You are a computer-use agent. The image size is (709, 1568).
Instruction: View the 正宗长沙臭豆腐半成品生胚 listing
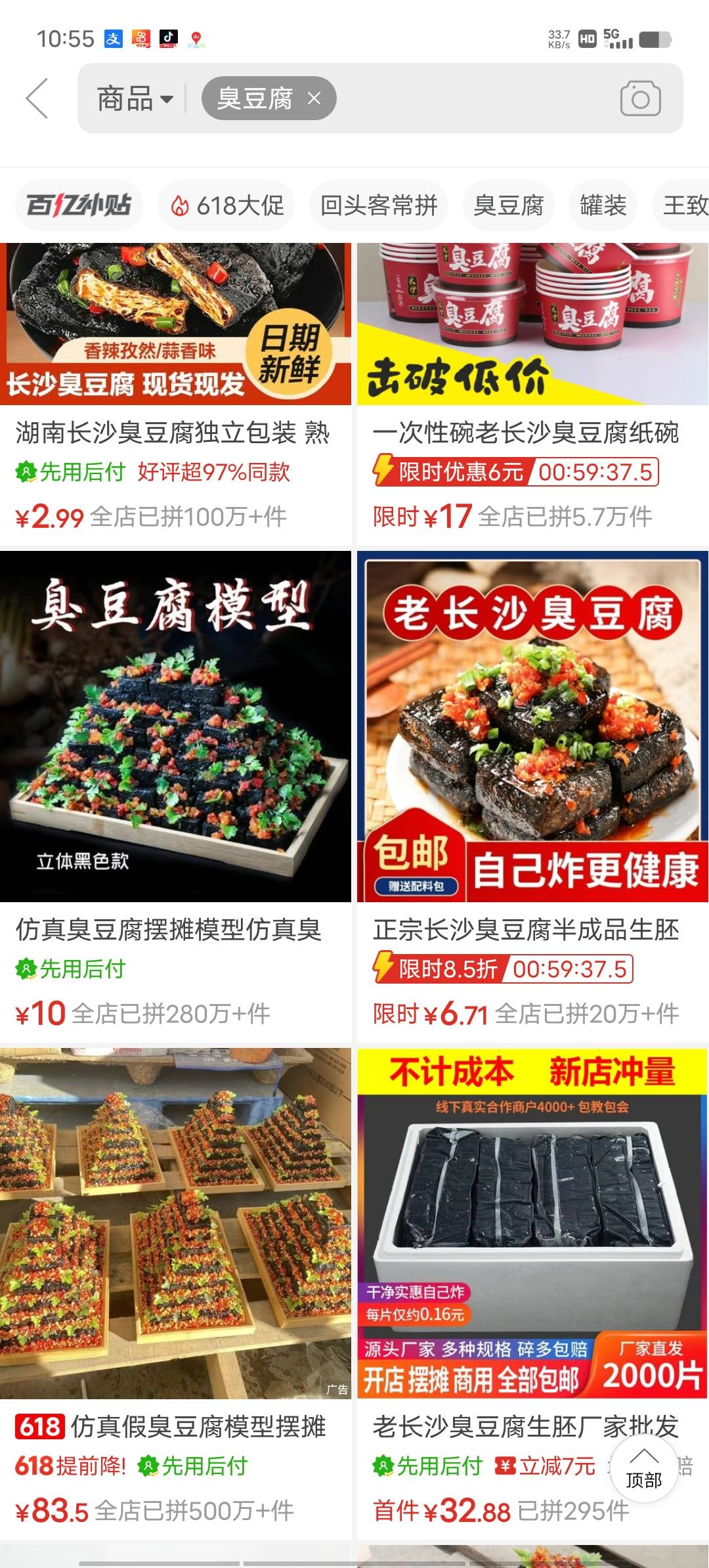532,788
